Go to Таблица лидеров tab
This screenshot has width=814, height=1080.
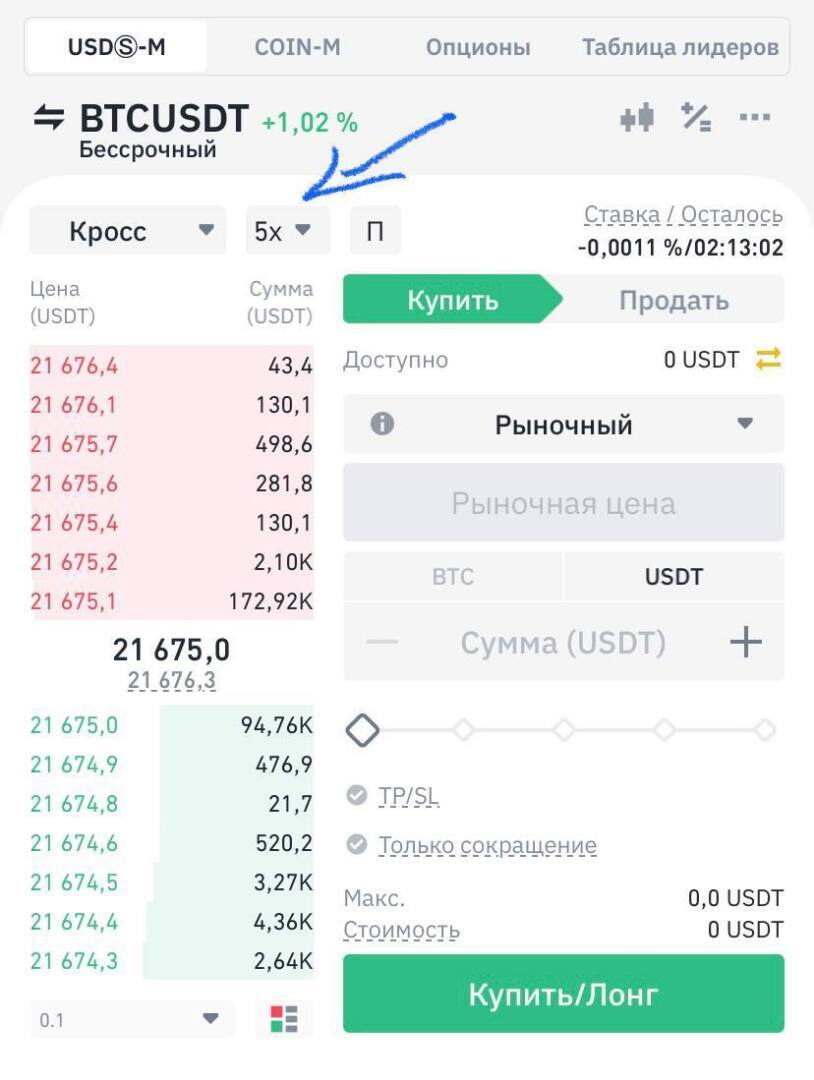tap(680, 47)
